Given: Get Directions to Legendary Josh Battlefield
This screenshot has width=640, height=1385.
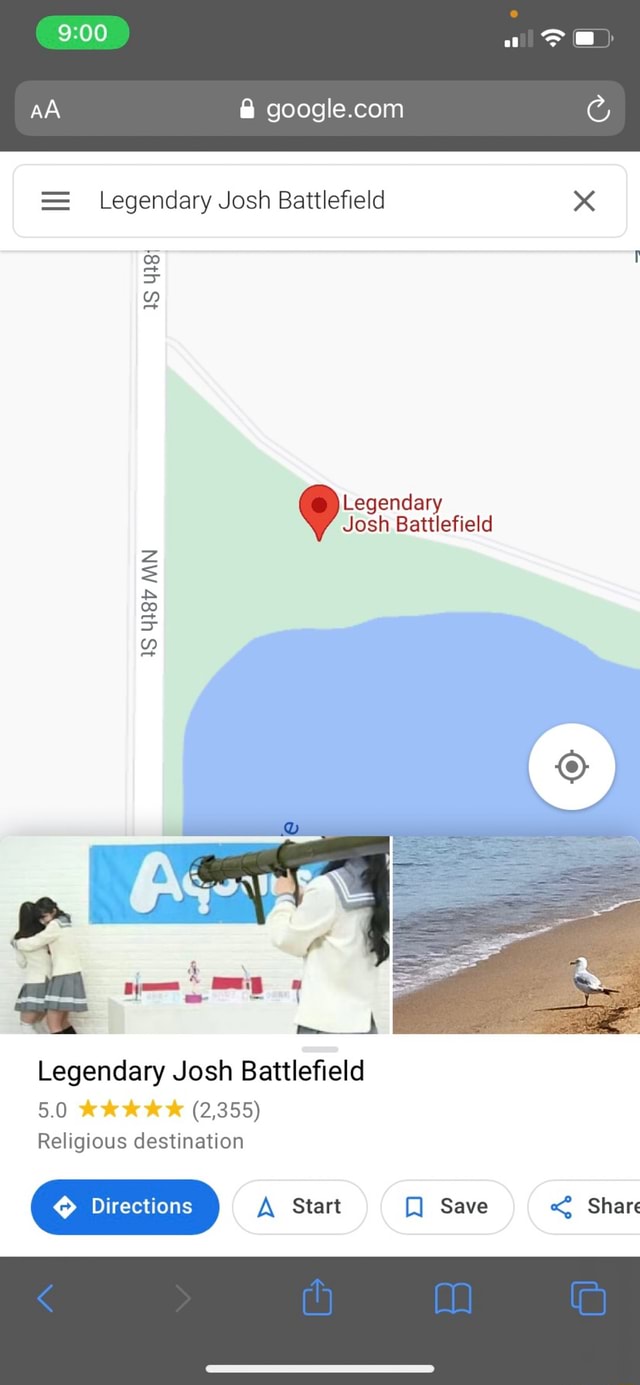Looking at the screenshot, I should 125,1206.
